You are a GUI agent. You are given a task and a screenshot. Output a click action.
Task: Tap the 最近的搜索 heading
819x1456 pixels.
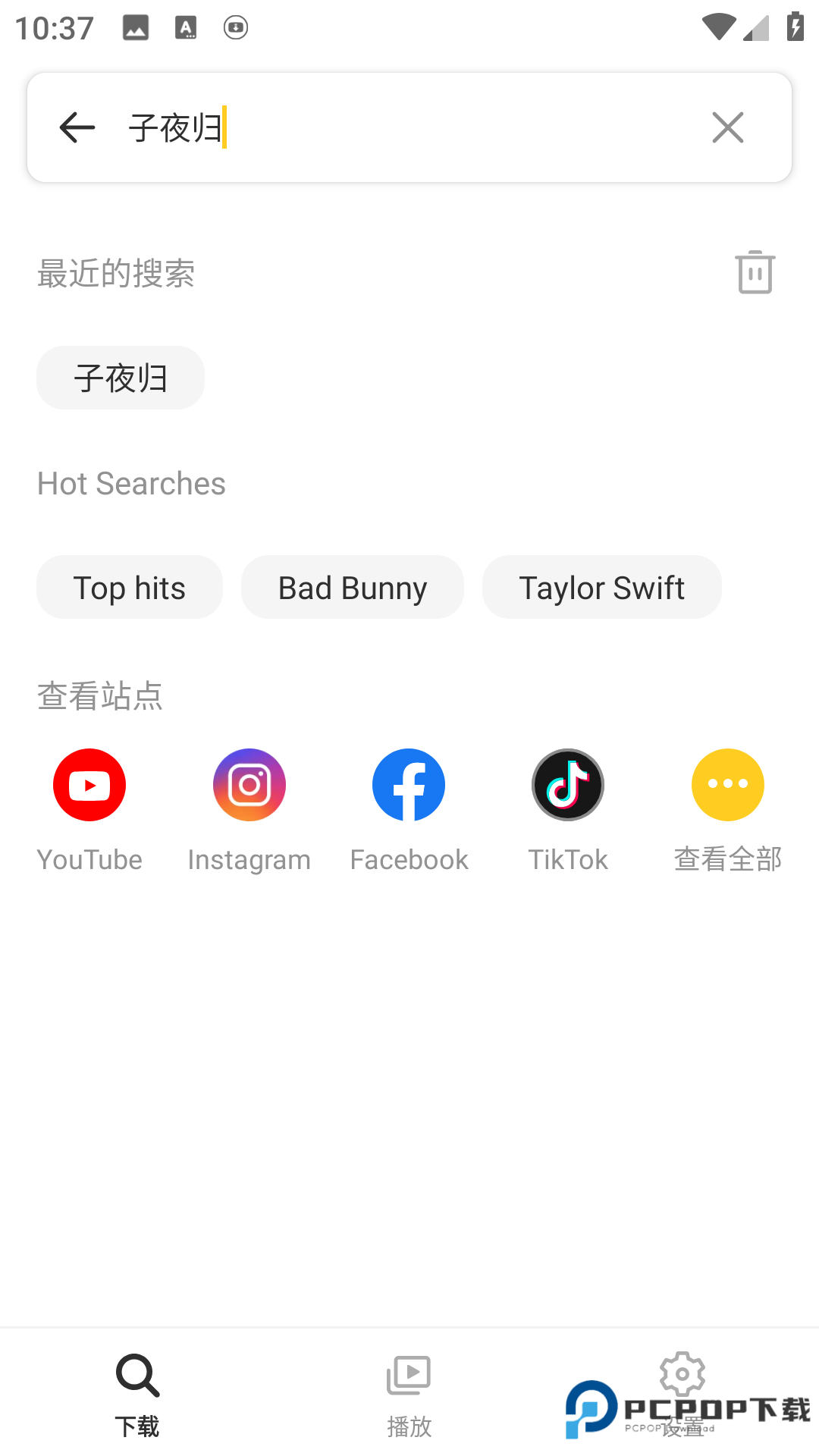tap(116, 274)
